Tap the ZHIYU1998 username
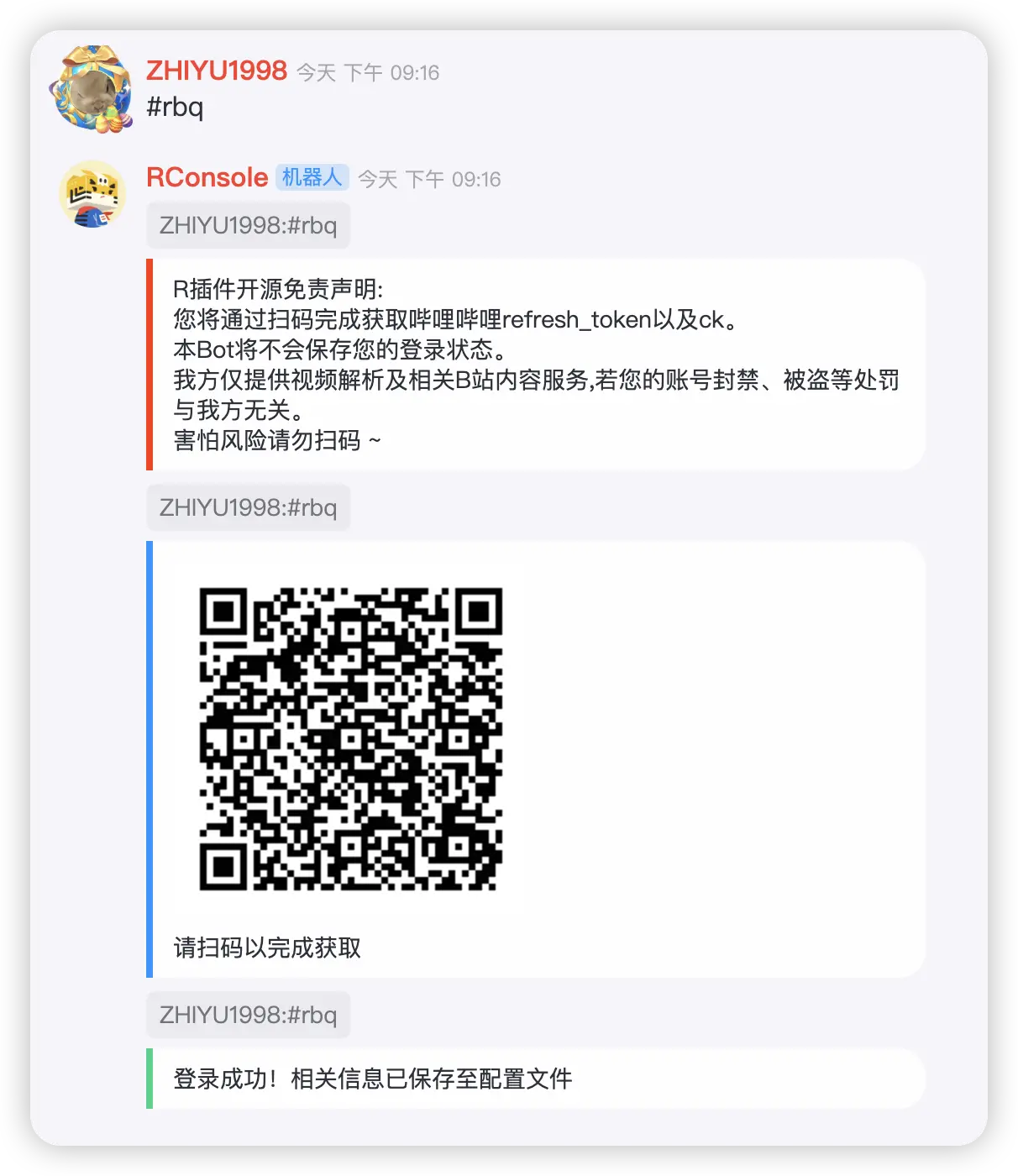1018x1176 pixels. coord(217,71)
